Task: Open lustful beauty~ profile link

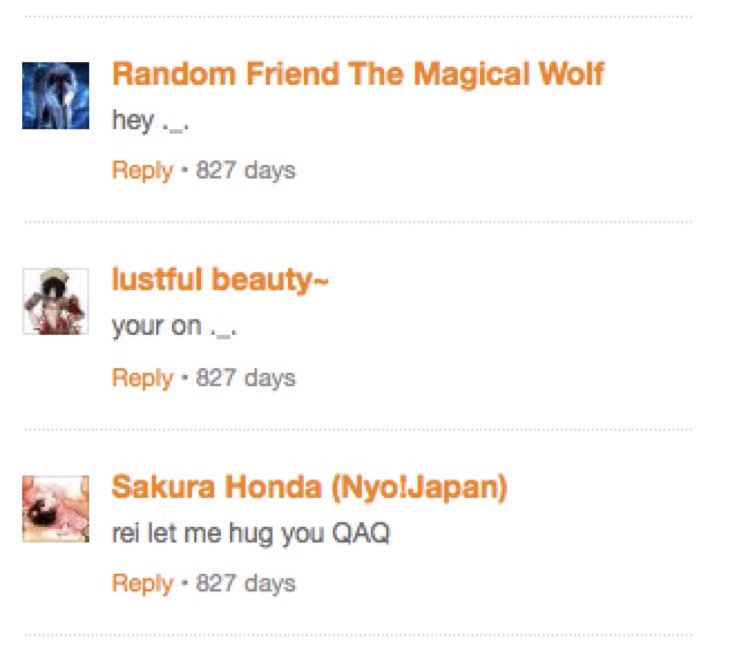Action: tap(220, 281)
